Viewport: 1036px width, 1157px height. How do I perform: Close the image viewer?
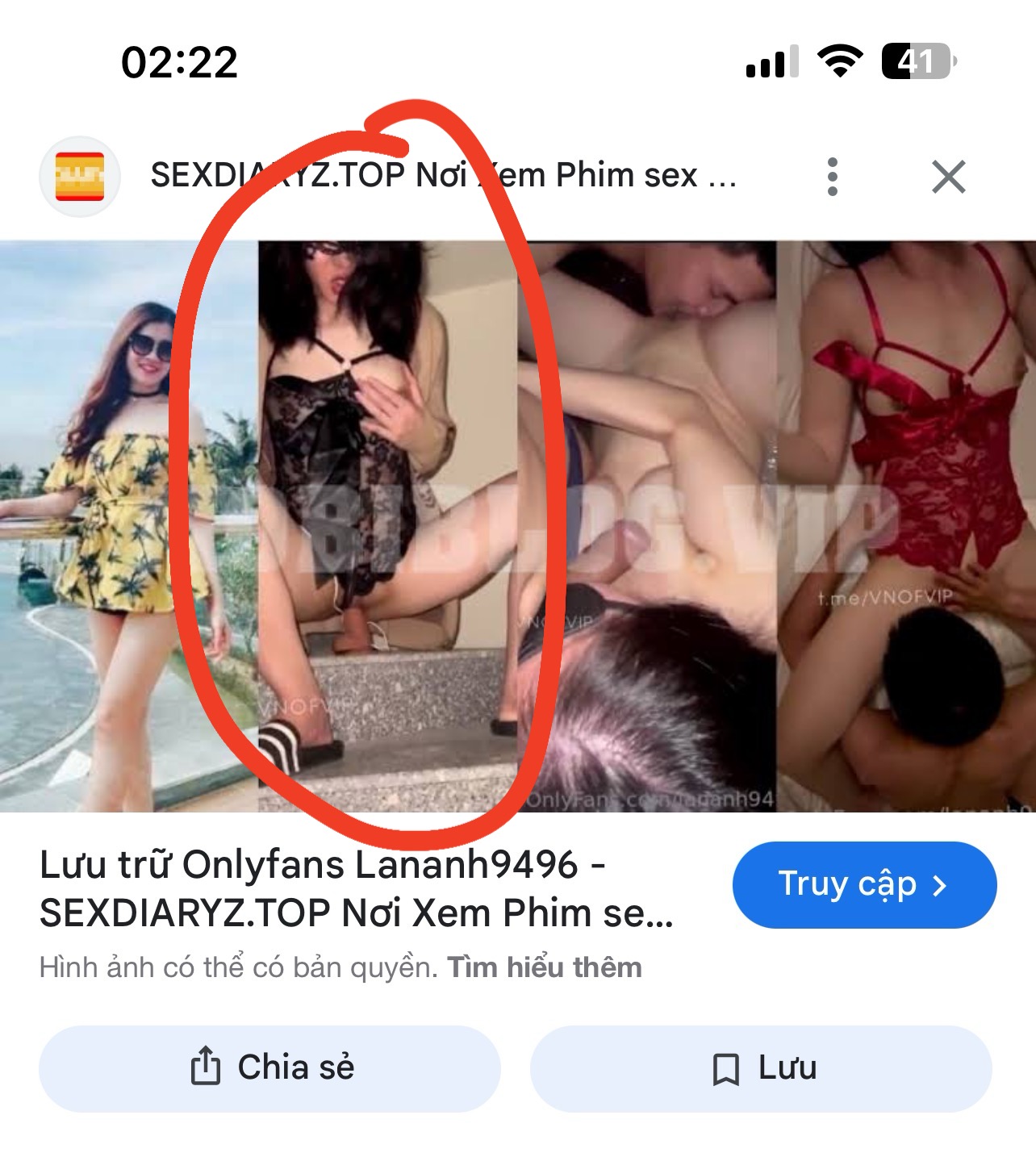[x=948, y=176]
